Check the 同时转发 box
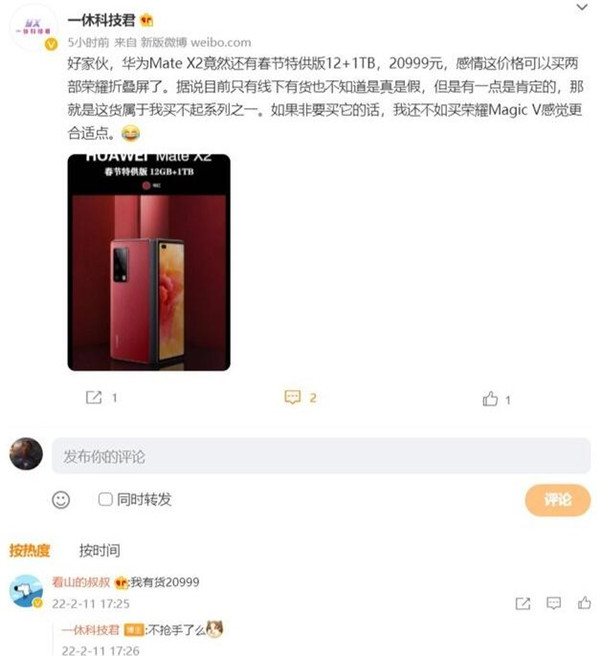The image size is (600, 656). coord(105,499)
